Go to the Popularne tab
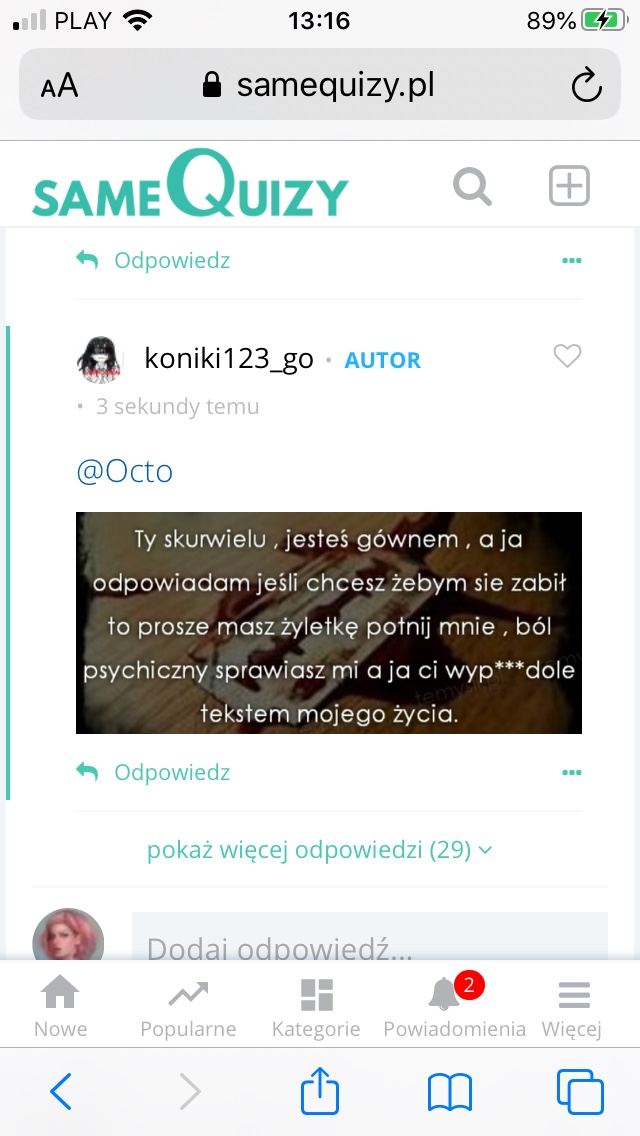Viewport: 640px width, 1136px height. click(x=188, y=1008)
